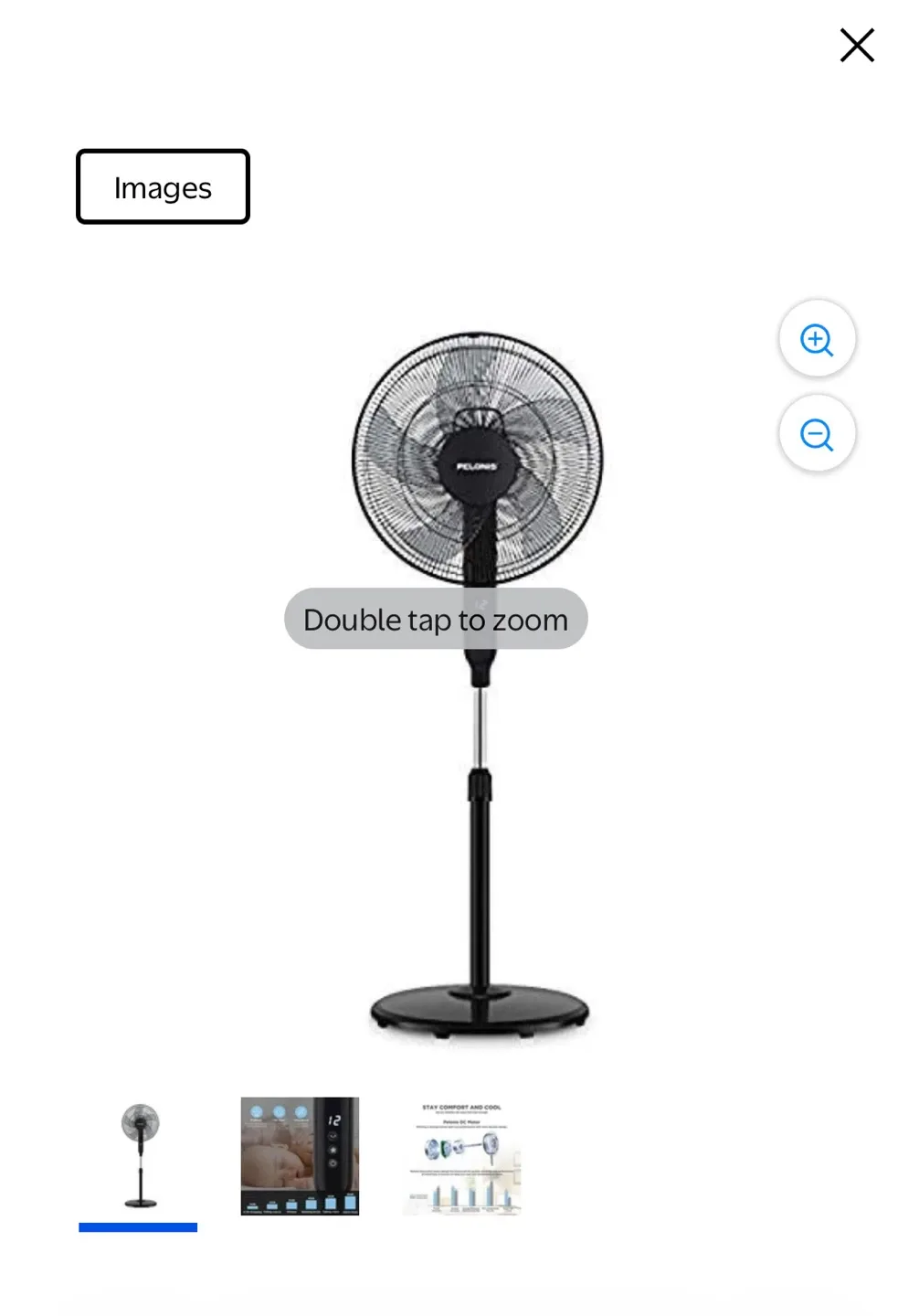The height and width of the screenshot is (1316, 919).
Task: Close the image viewer
Action: [x=856, y=45]
